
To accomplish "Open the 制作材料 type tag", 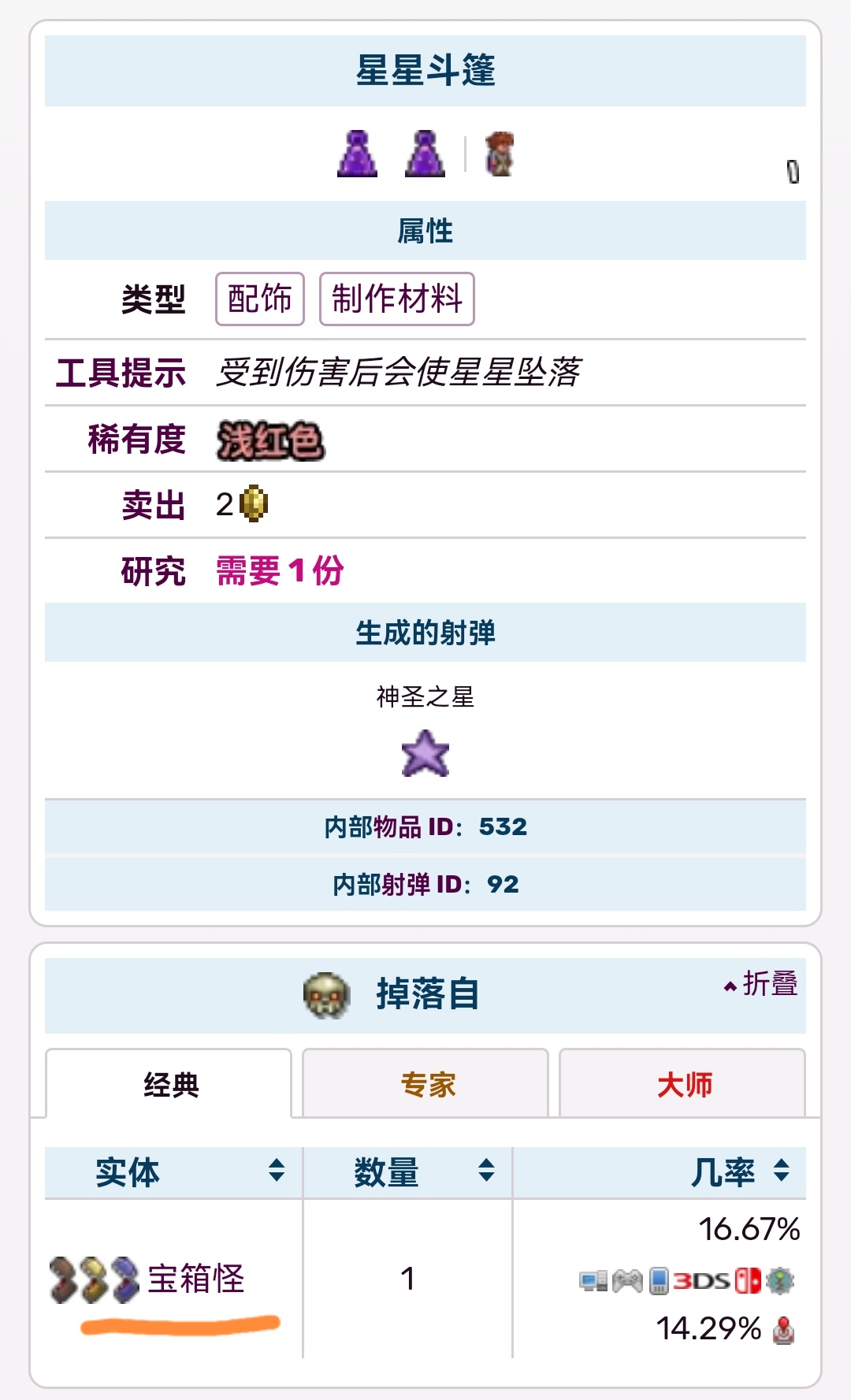I will 396,299.
